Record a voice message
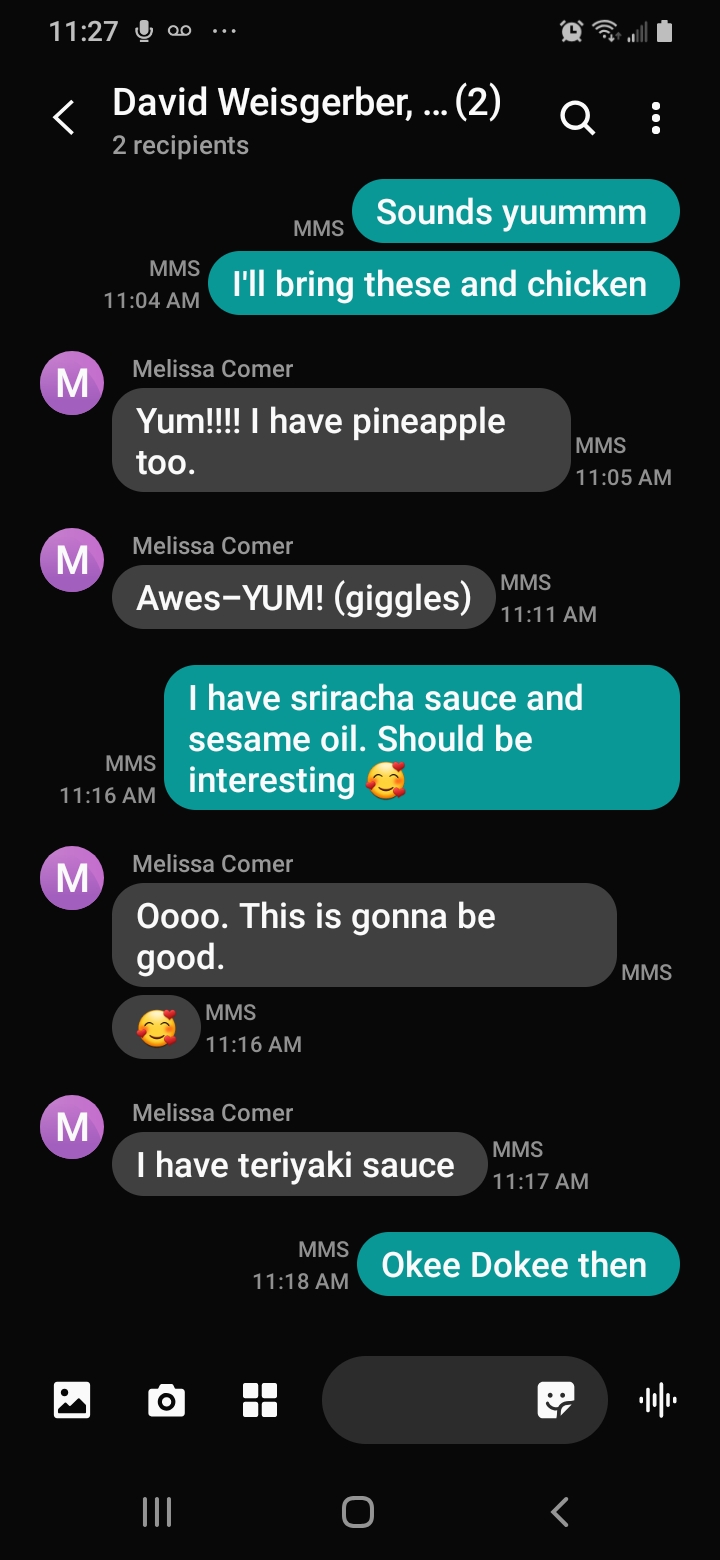 [x=657, y=1400]
